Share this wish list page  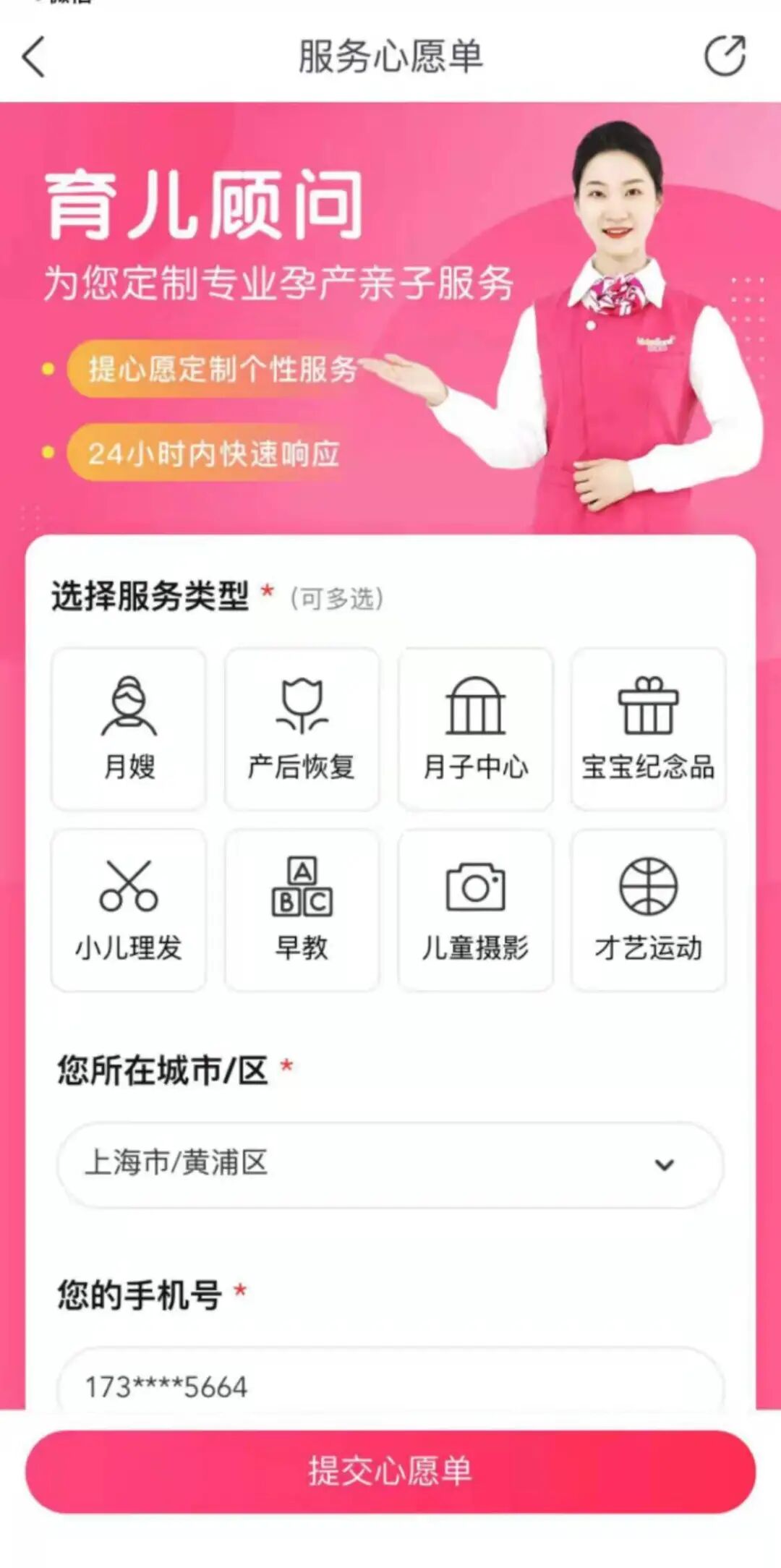(725, 56)
